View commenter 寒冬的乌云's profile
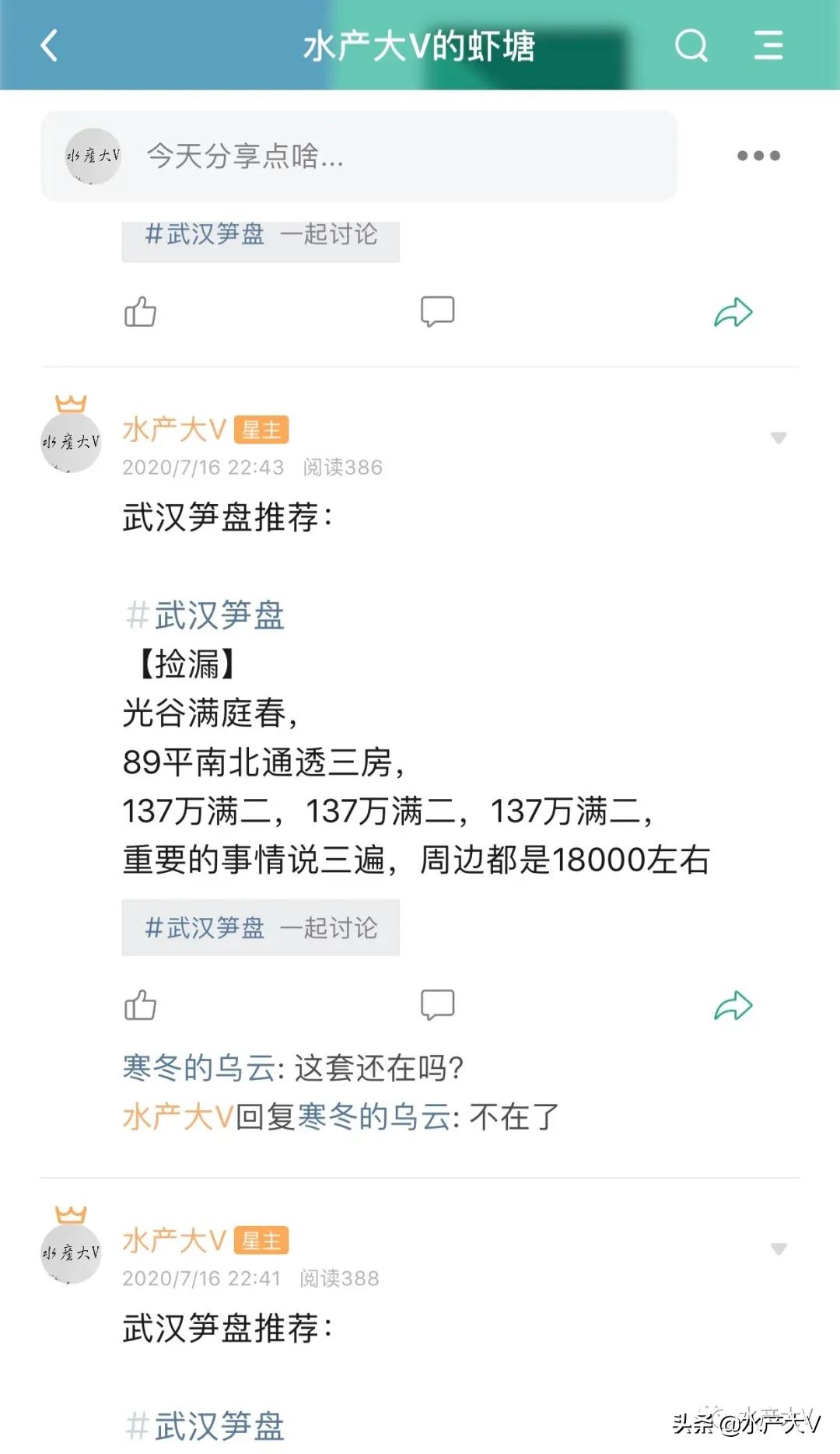 pyautogui.click(x=197, y=1069)
